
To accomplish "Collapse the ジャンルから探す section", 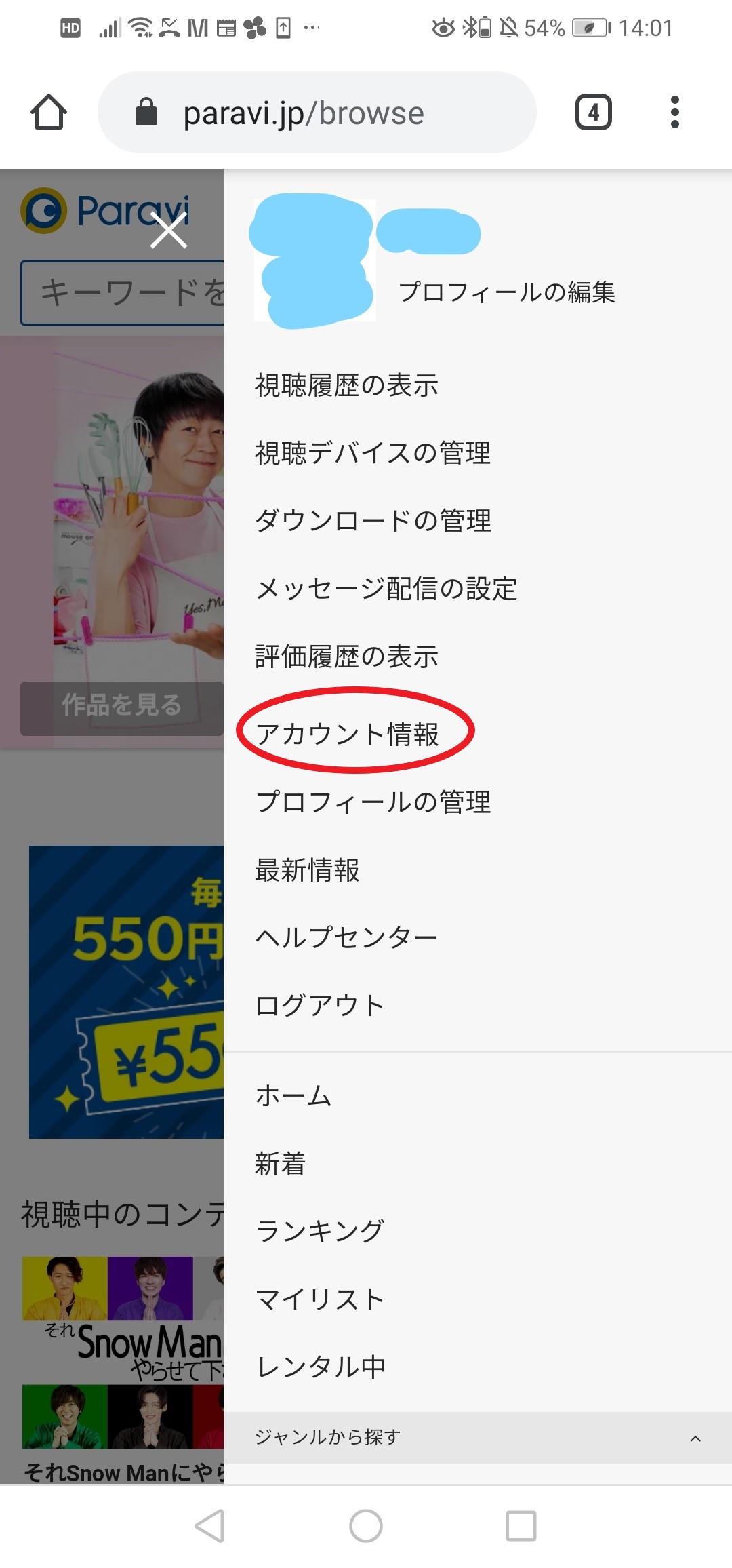I will click(x=478, y=1438).
